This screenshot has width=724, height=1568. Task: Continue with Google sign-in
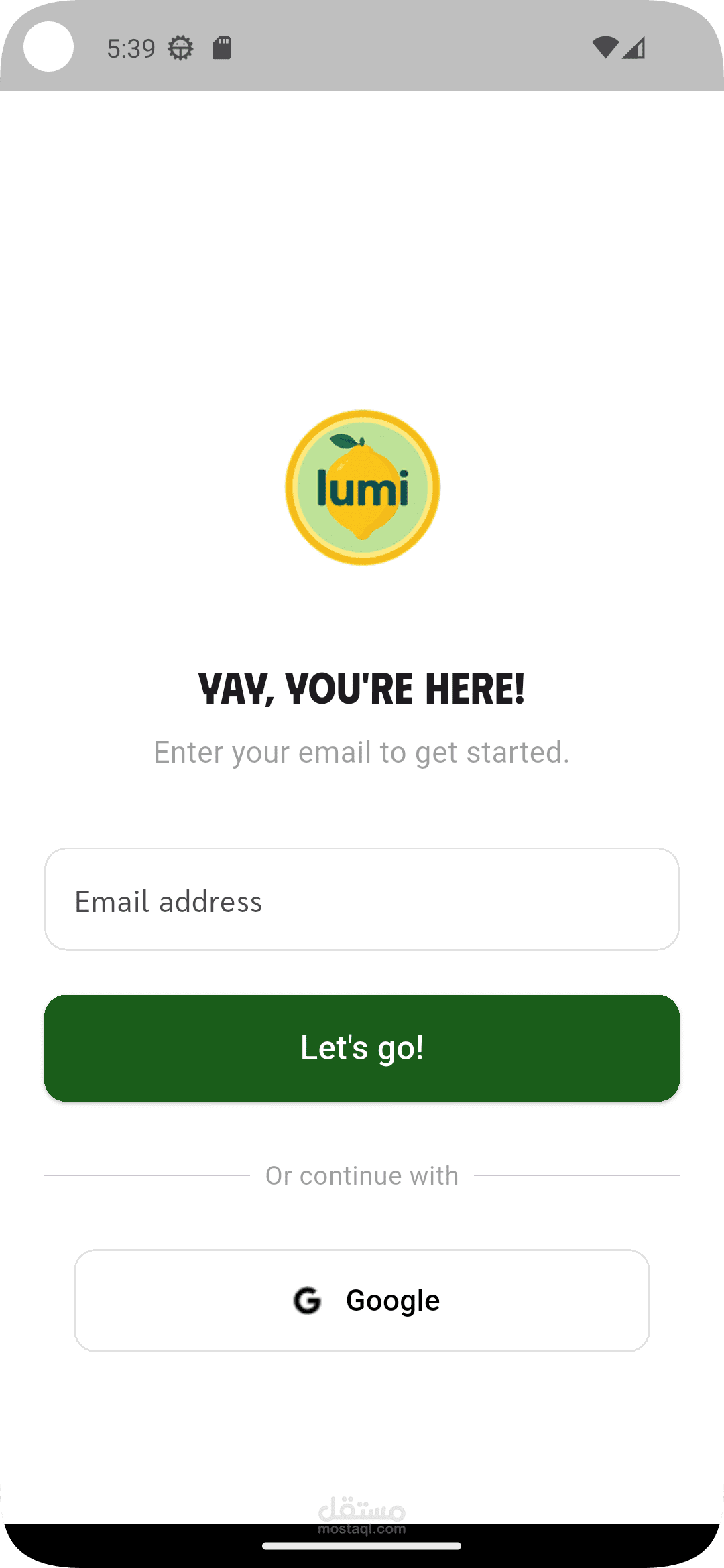coord(362,1301)
